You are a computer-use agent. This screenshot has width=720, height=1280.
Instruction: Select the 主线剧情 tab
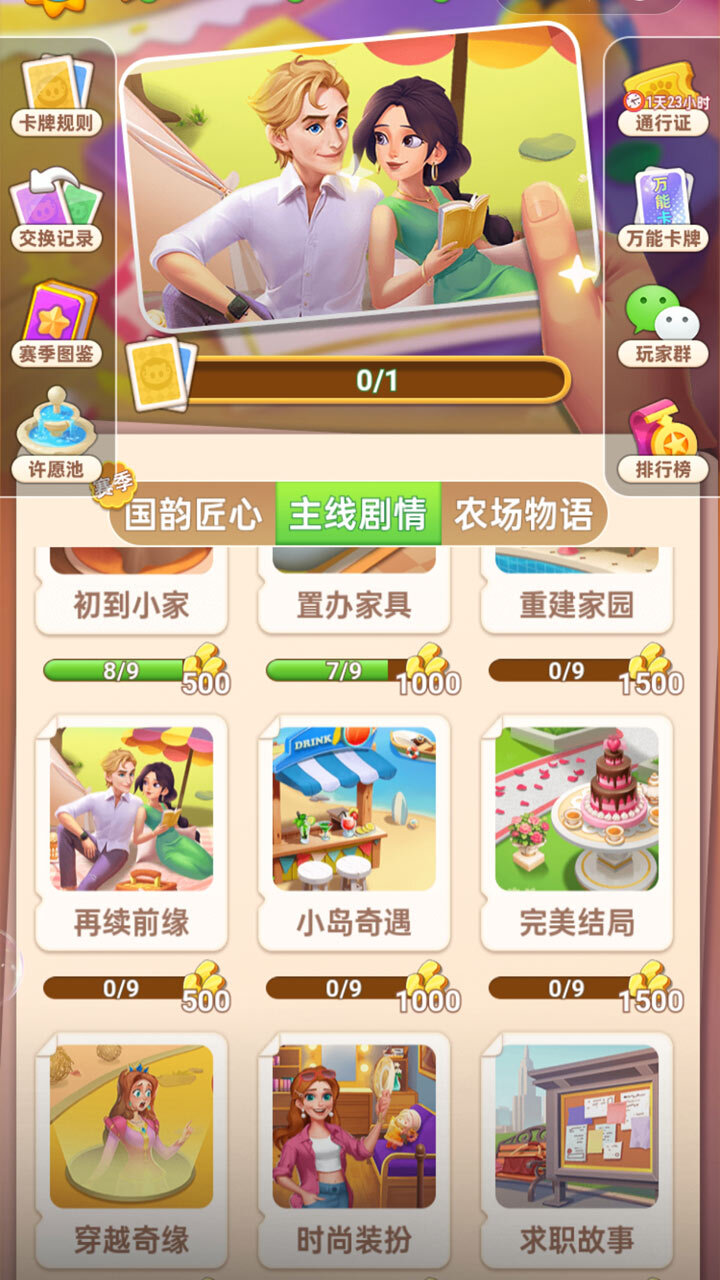358,515
